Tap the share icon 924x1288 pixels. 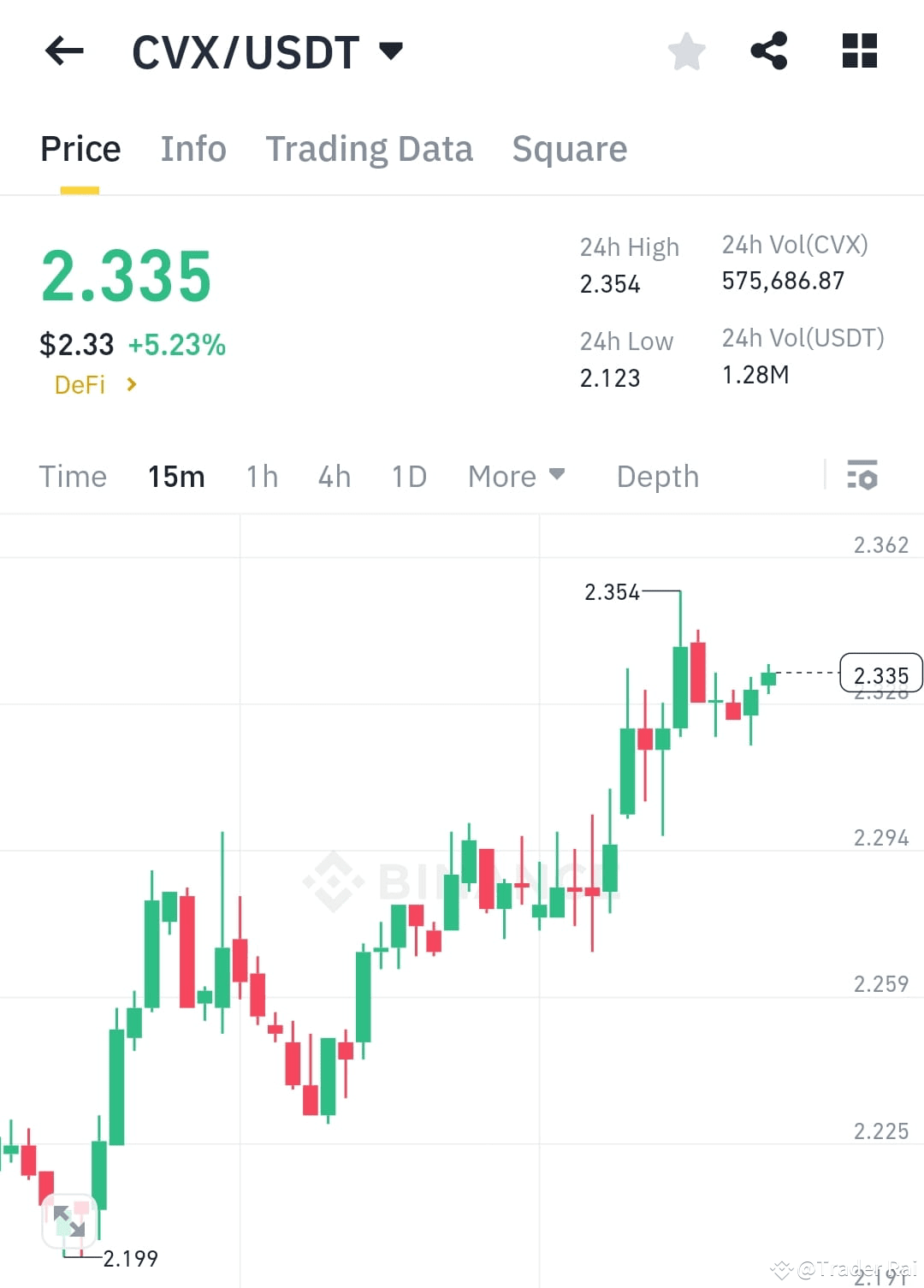tap(768, 51)
